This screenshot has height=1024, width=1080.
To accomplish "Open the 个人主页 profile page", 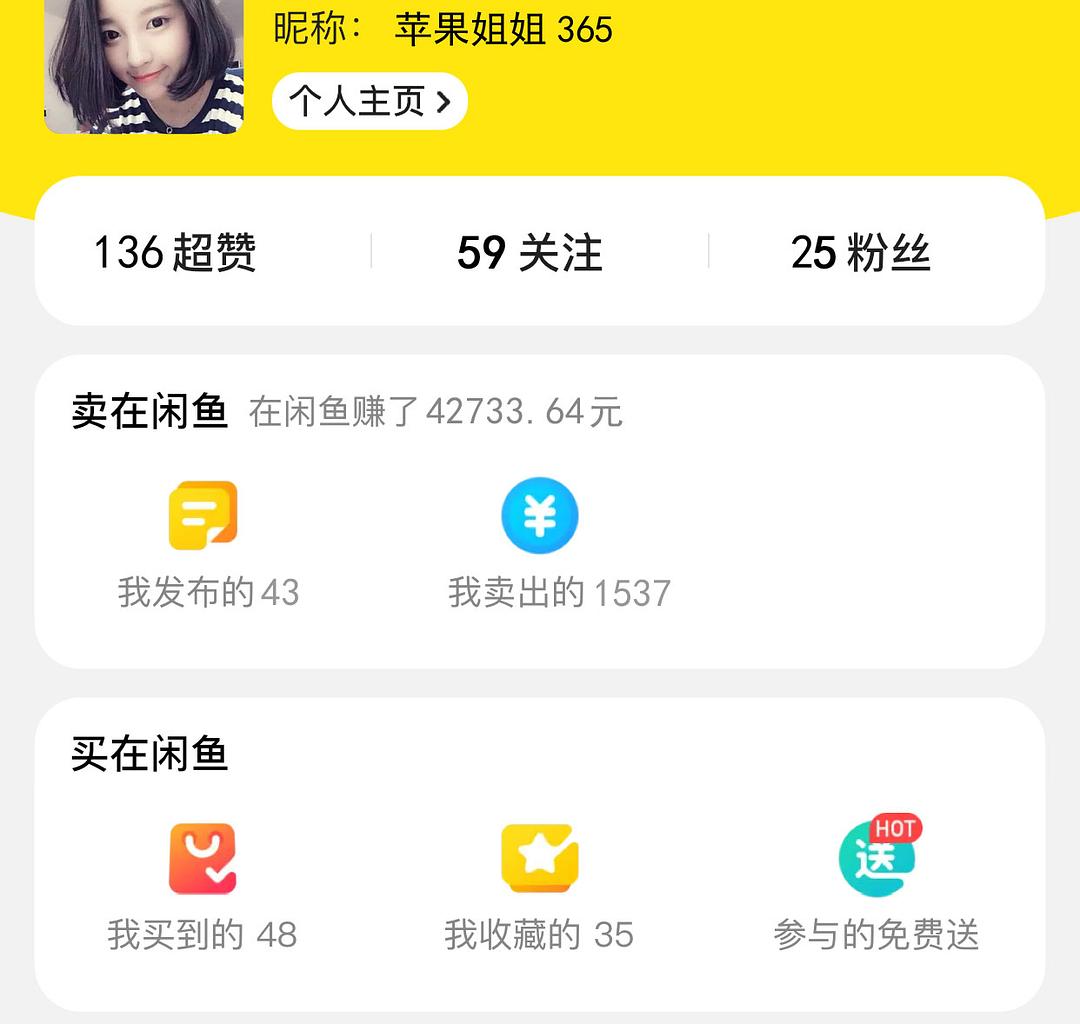I will click(369, 101).
